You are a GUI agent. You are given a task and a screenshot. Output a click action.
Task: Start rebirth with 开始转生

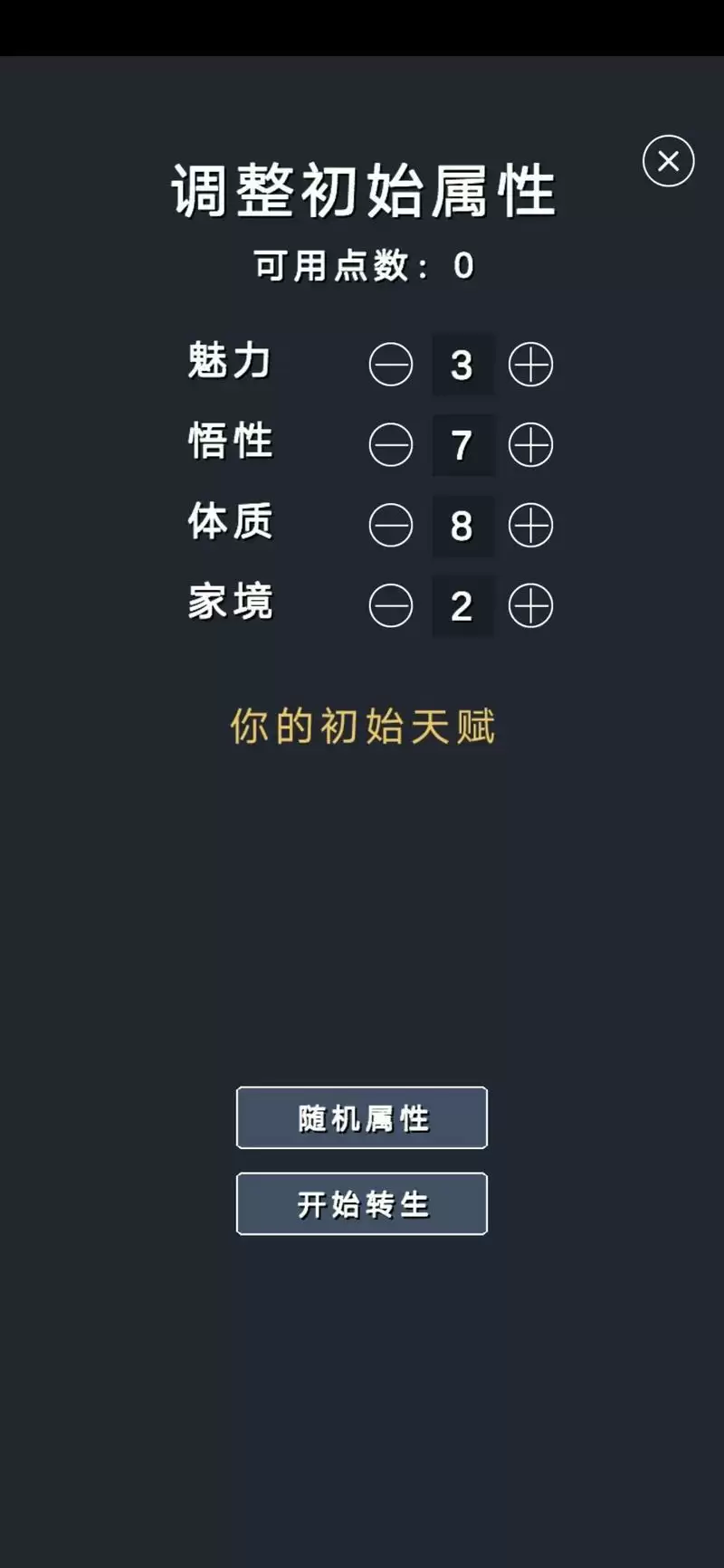coord(362,1203)
